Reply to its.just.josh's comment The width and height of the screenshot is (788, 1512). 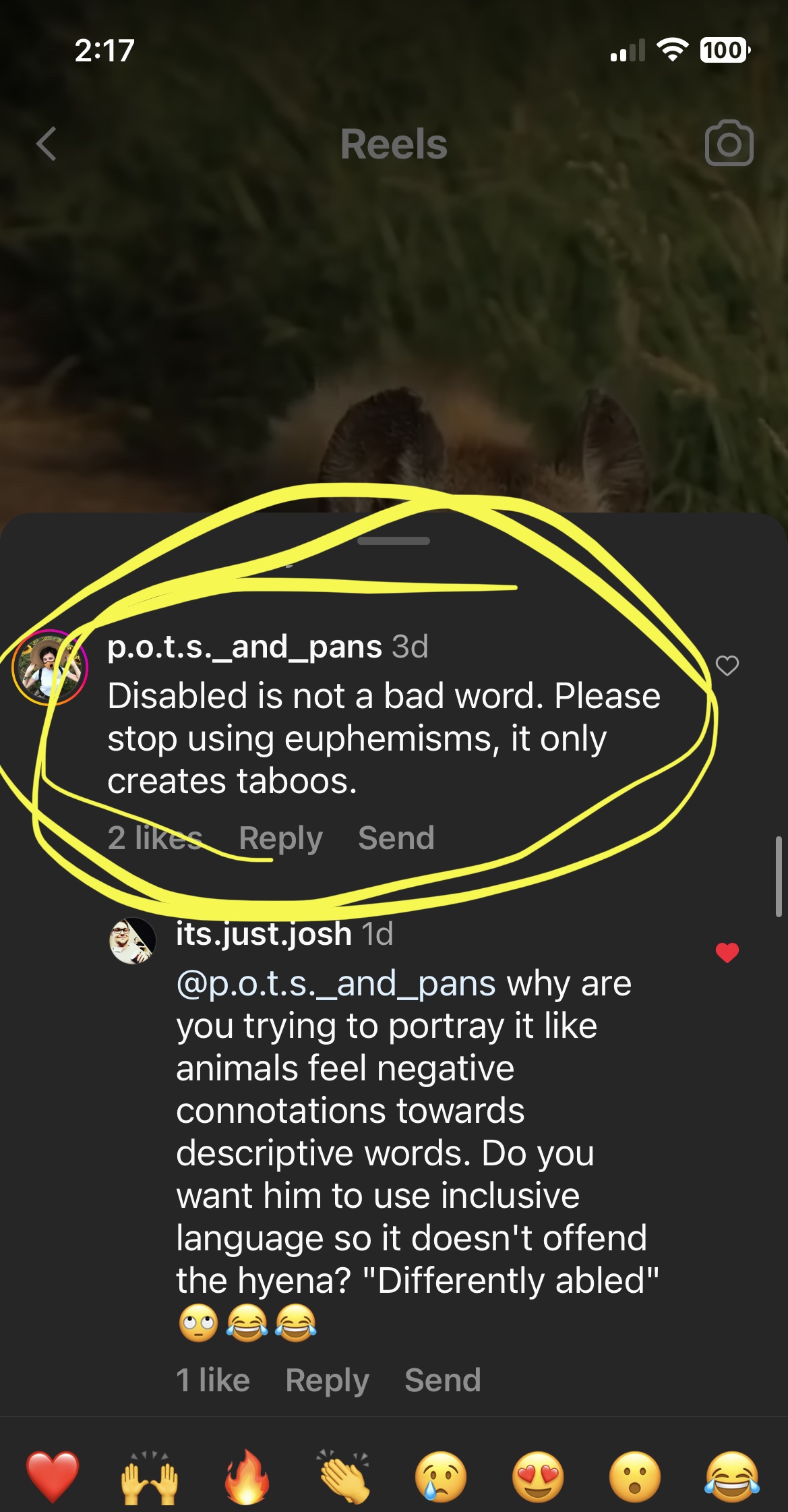click(327, 1380)
